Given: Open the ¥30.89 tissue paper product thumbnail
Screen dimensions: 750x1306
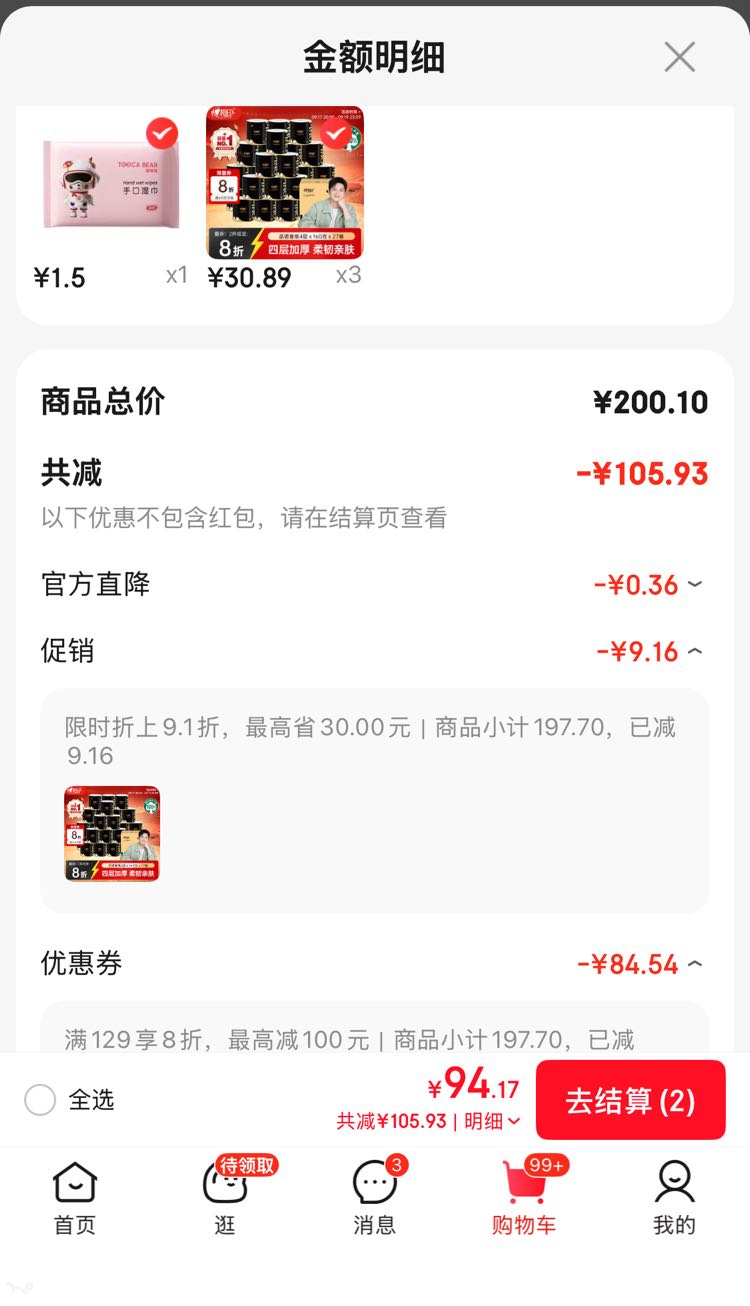Looking at the screenshot, I should 285,183.
